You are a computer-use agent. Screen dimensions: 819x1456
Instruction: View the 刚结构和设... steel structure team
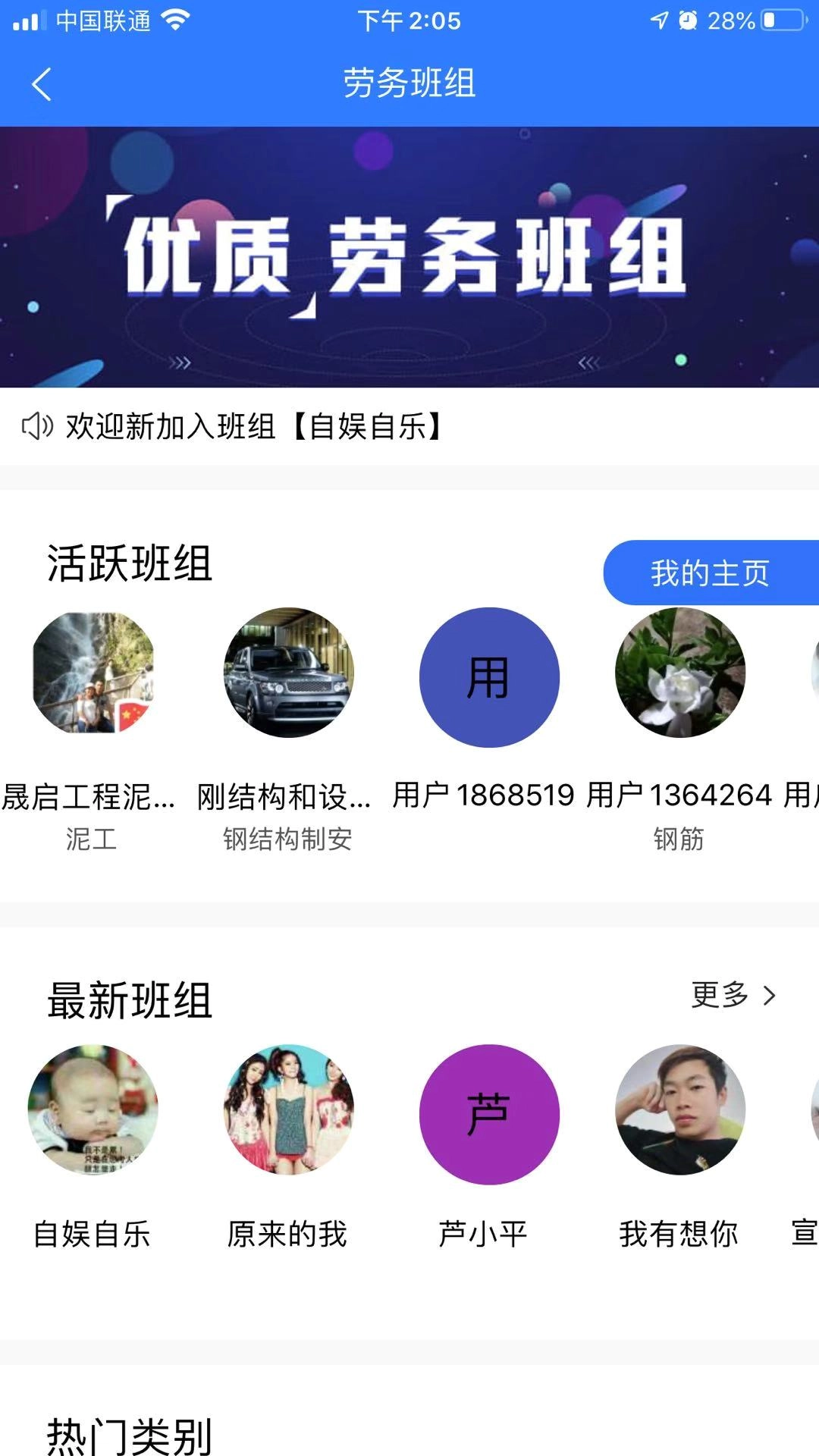288,673
